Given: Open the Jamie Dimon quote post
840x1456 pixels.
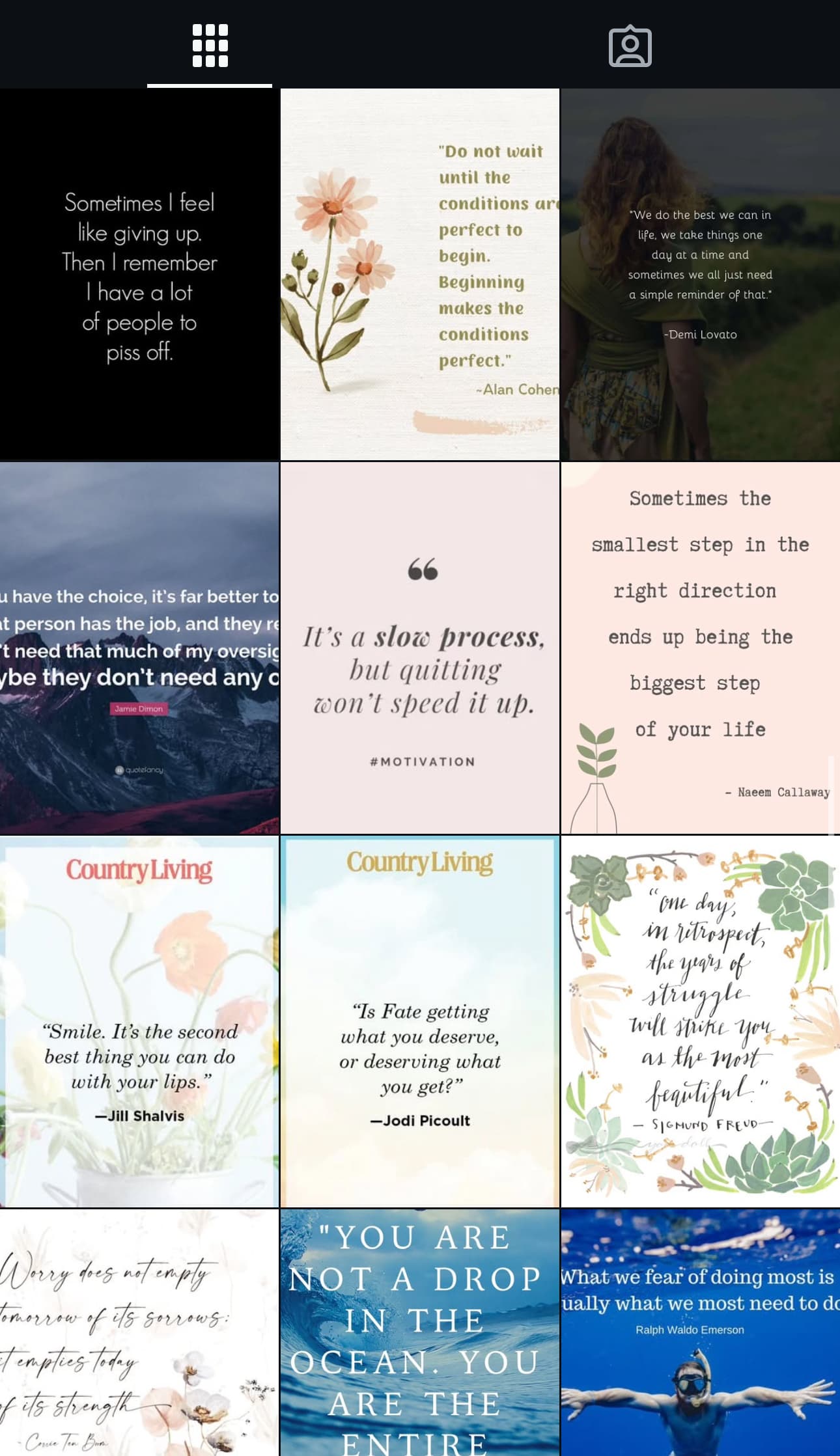Looking at the screenshot, I should 139,648.
